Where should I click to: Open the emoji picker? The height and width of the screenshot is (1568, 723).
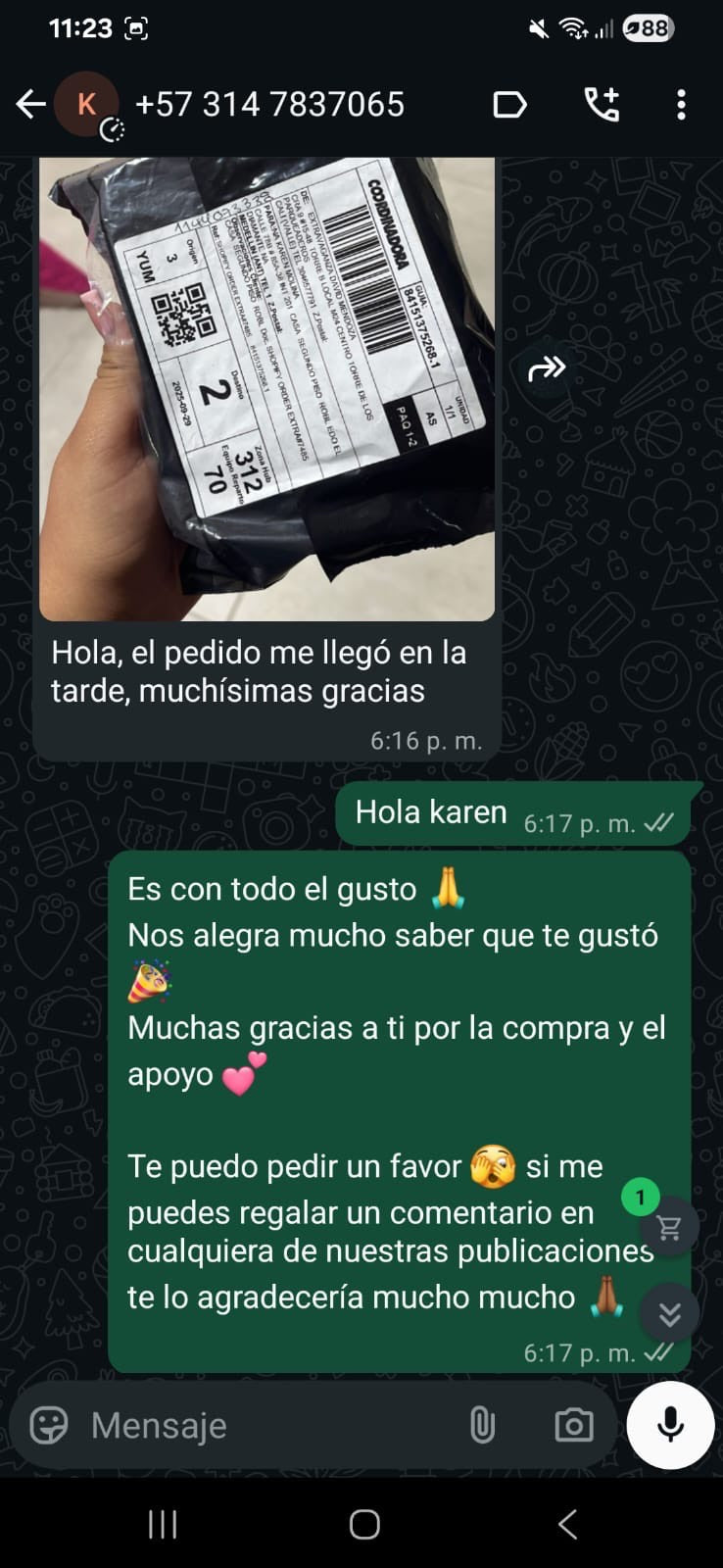coord(49,1425)
